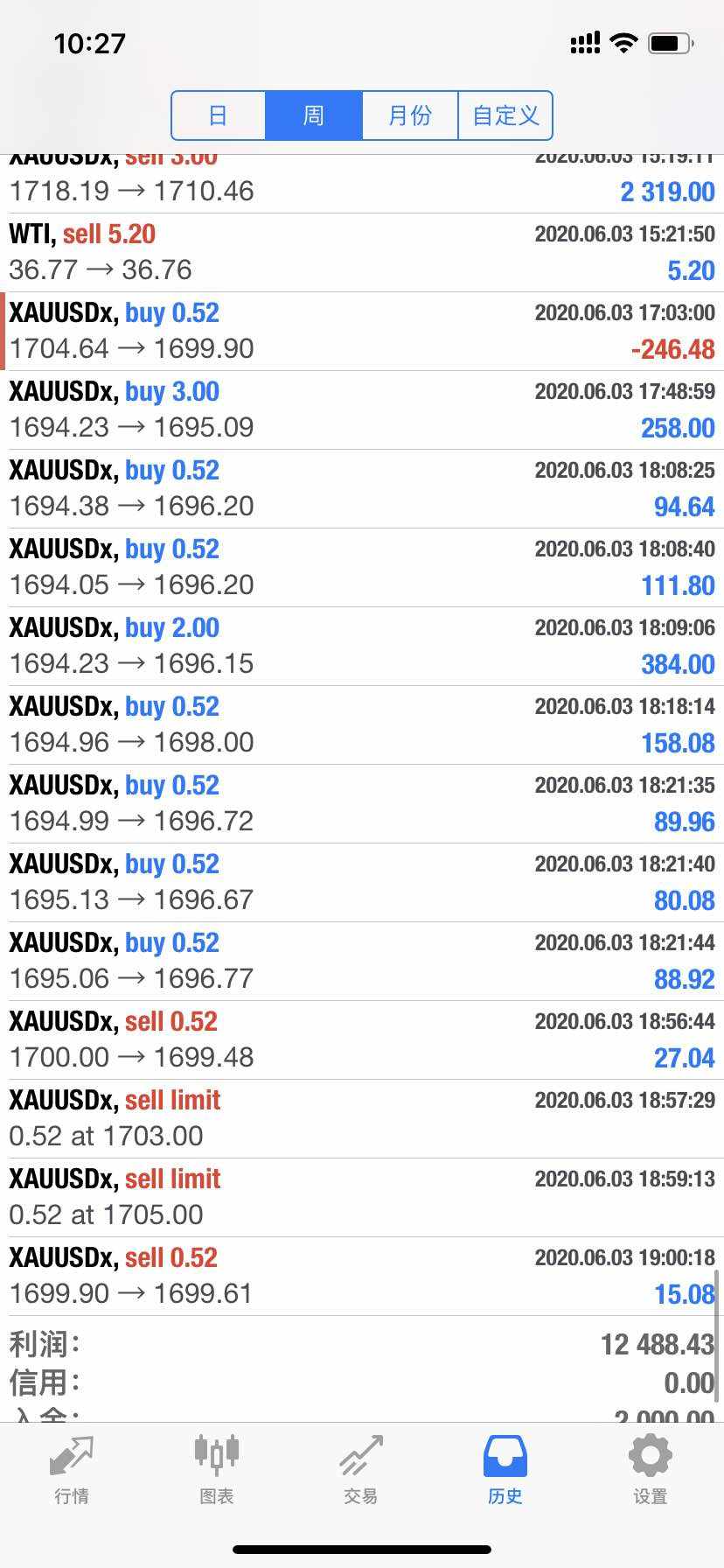Image resolution: width=724 pixels, height=1568 pixels.
Task: Open the 行情 quotes tab
Action: (x=72, y=1470)
